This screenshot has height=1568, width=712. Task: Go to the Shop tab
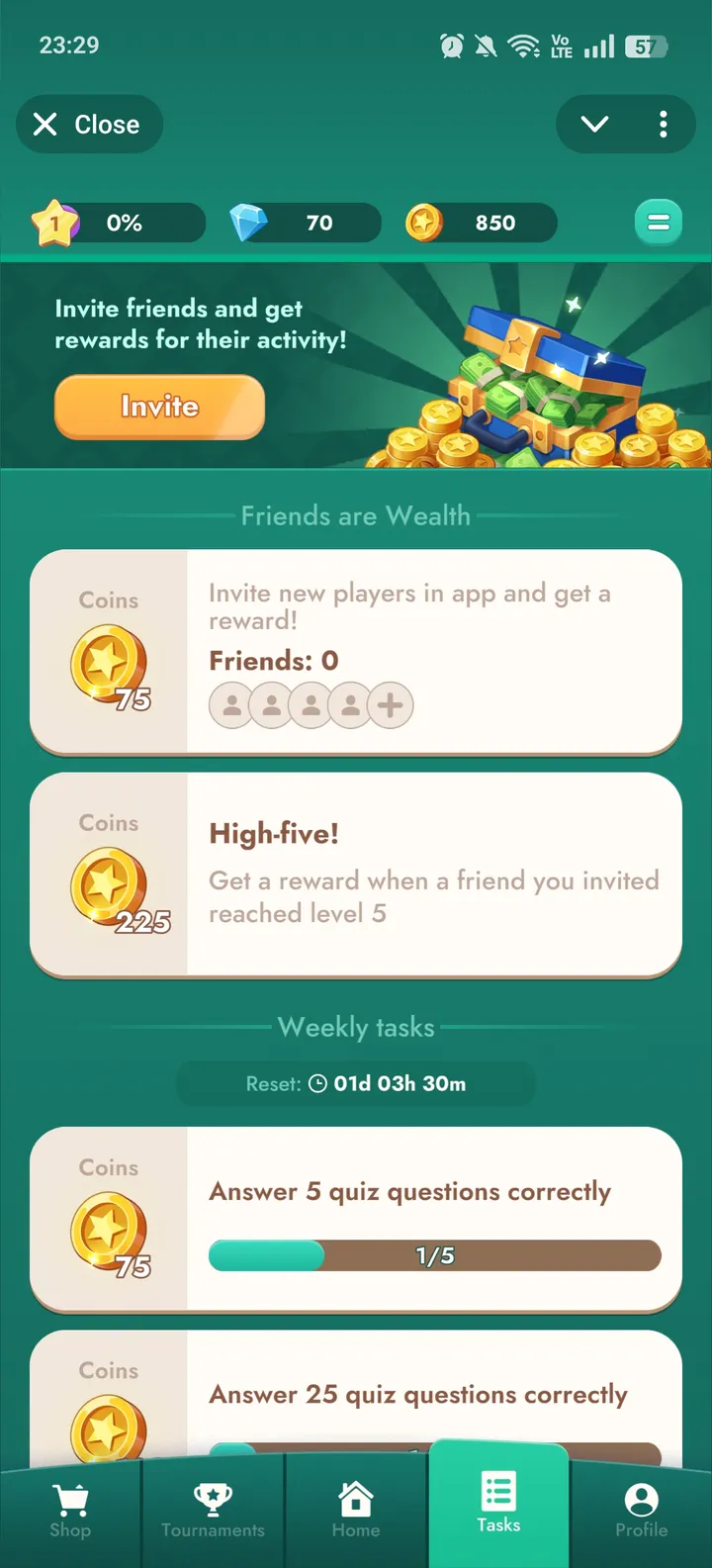[x=70, y=1511]
